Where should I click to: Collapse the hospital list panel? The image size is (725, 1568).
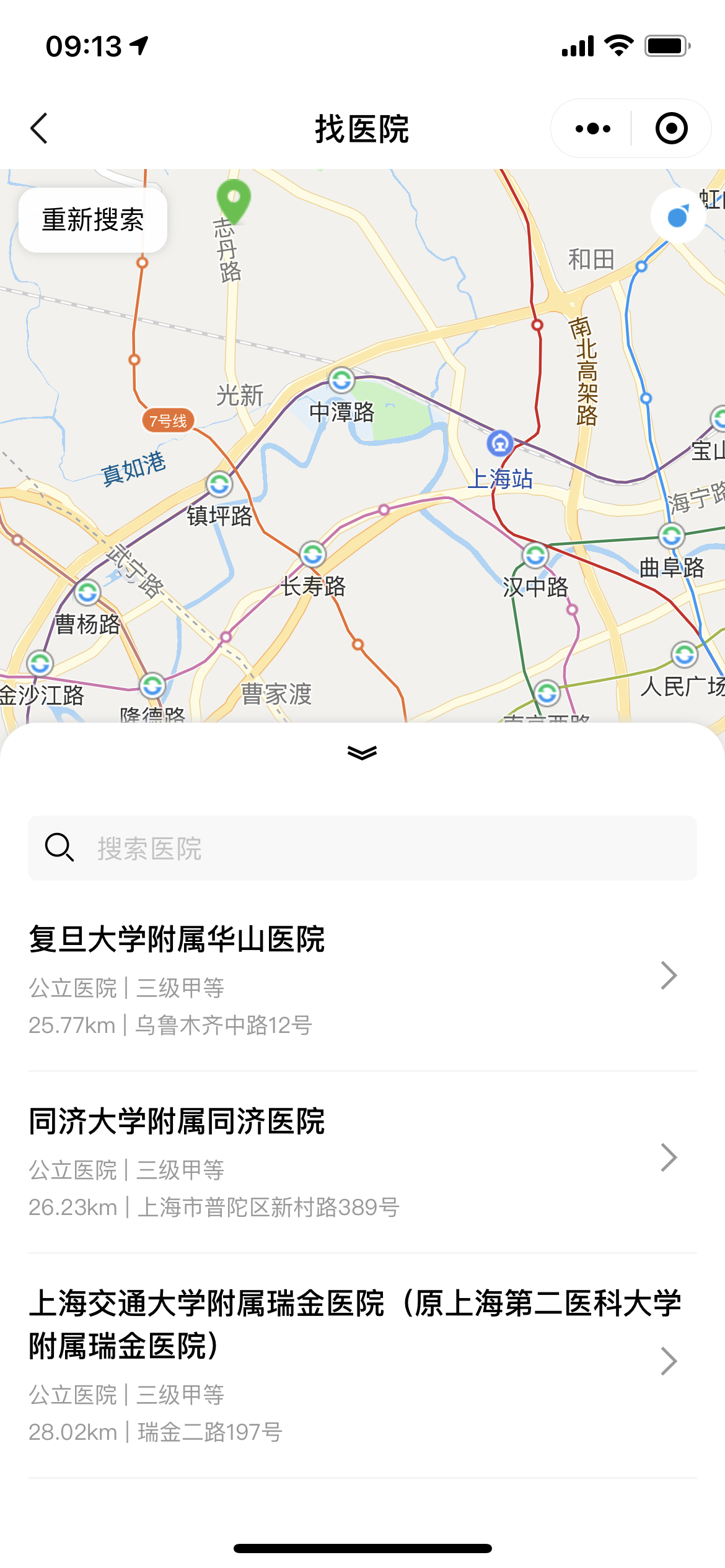[362, 752]
